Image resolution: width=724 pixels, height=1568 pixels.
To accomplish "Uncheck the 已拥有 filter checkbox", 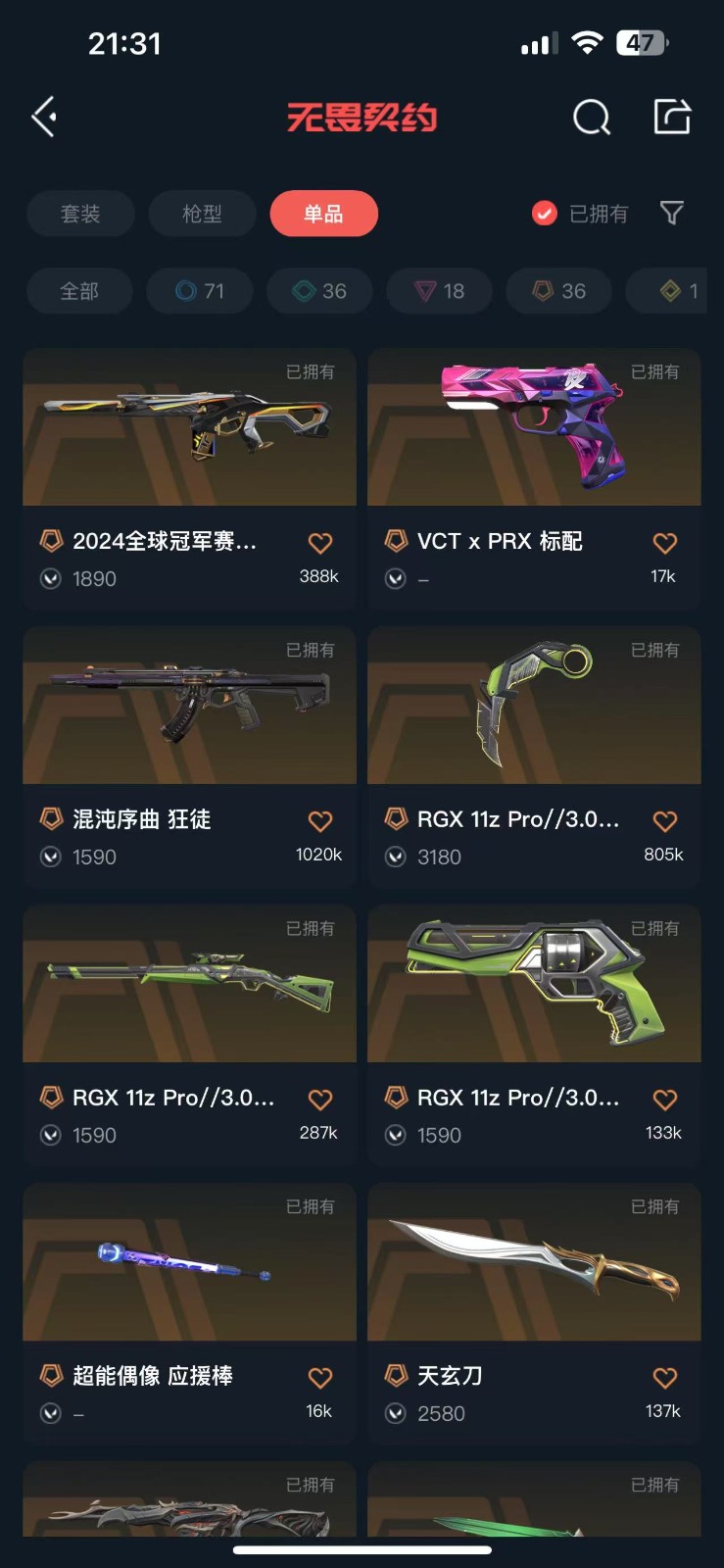I will (545, 214).
